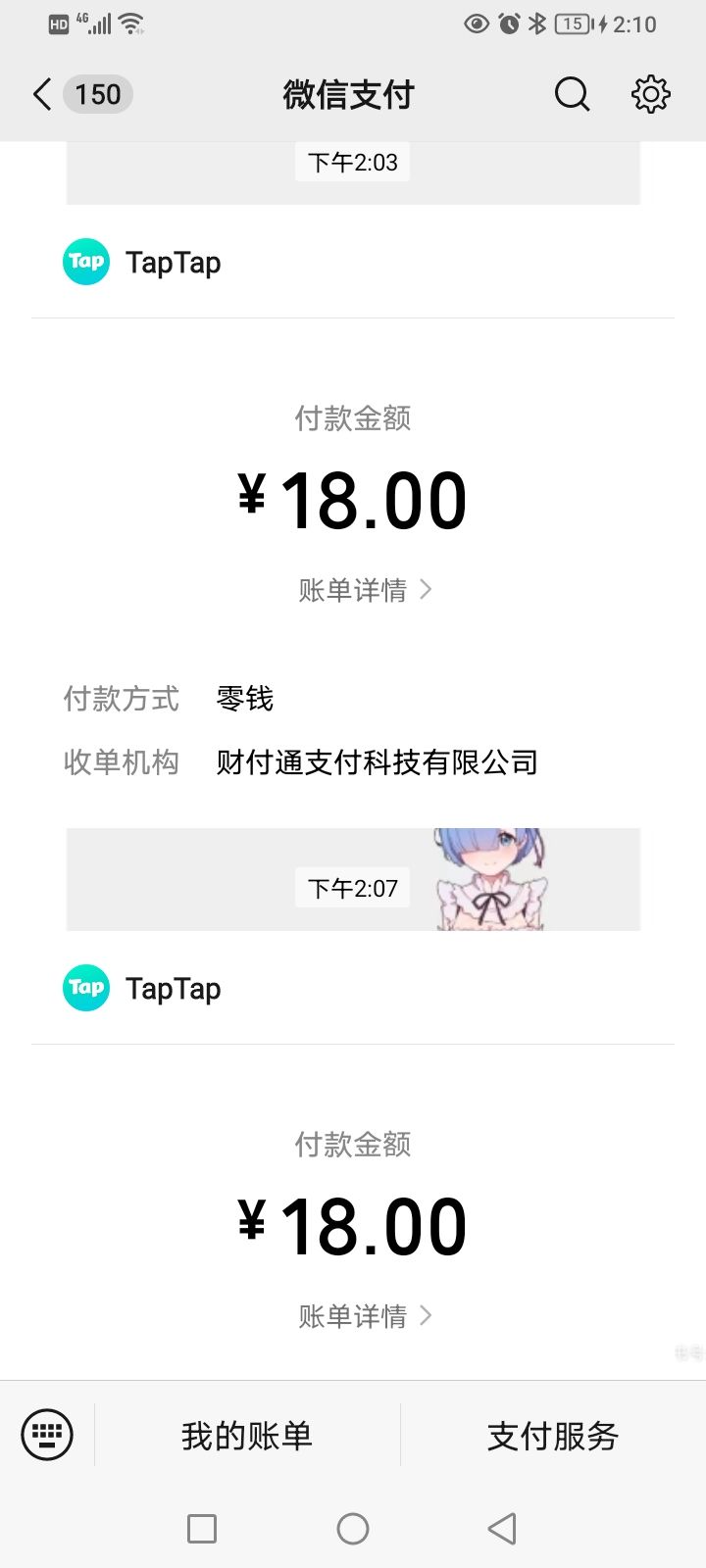Image resolution: width=706 pixels, height=1568 pixels.
Task: Open search in 微信支付
Action: pyautogui.click(x=572, y=95)
